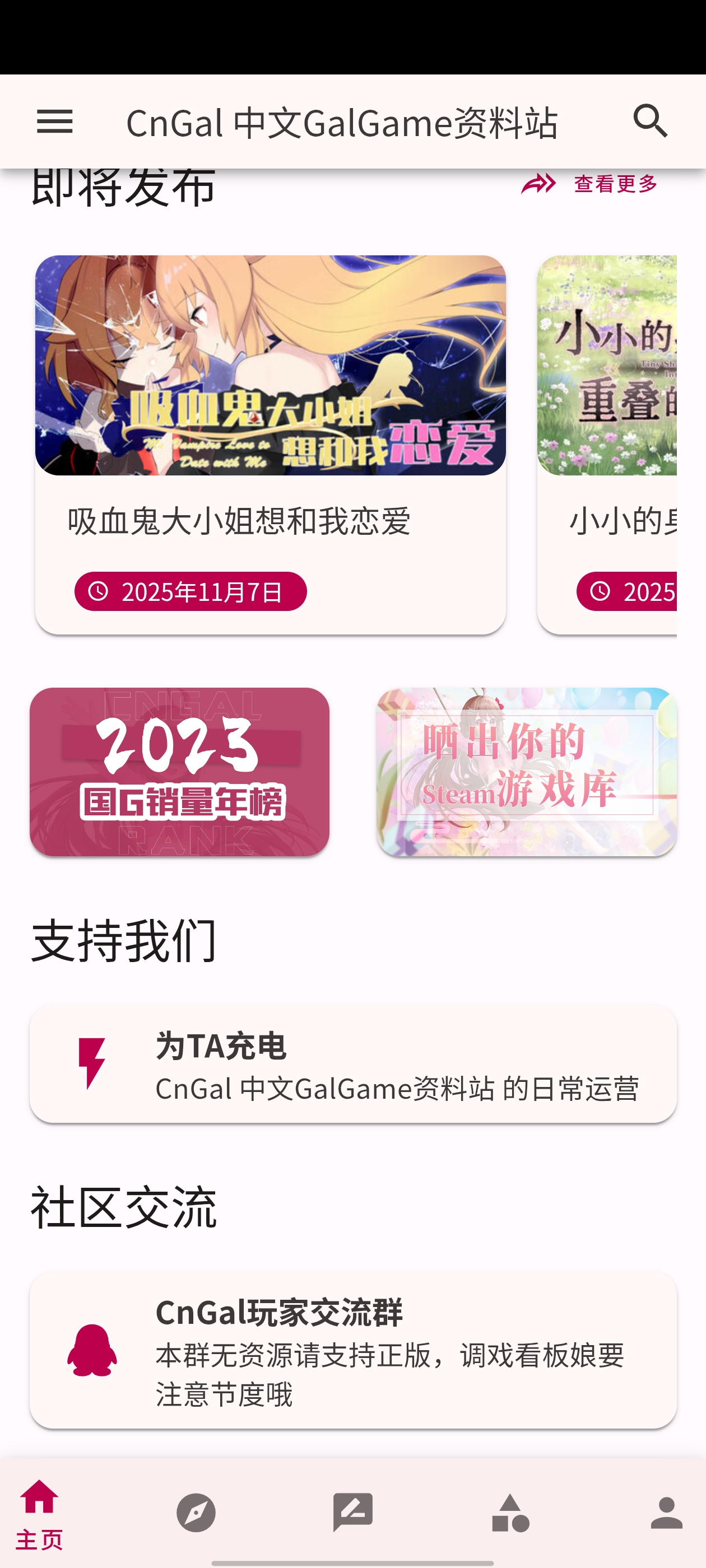Switch to the compass explore tab

tap(196, 1513)
